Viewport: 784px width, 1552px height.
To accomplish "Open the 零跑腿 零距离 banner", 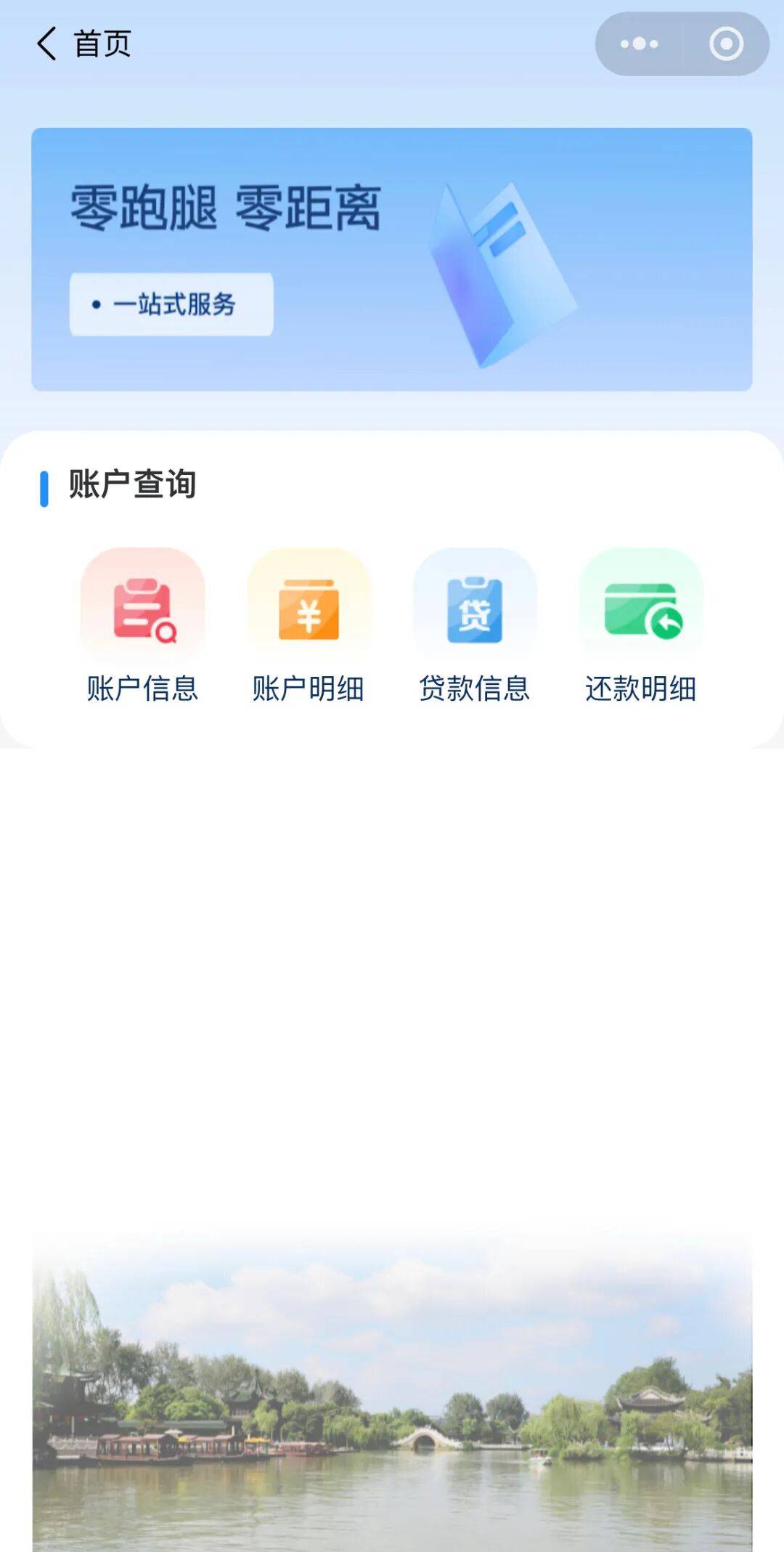I will point(392,259).
